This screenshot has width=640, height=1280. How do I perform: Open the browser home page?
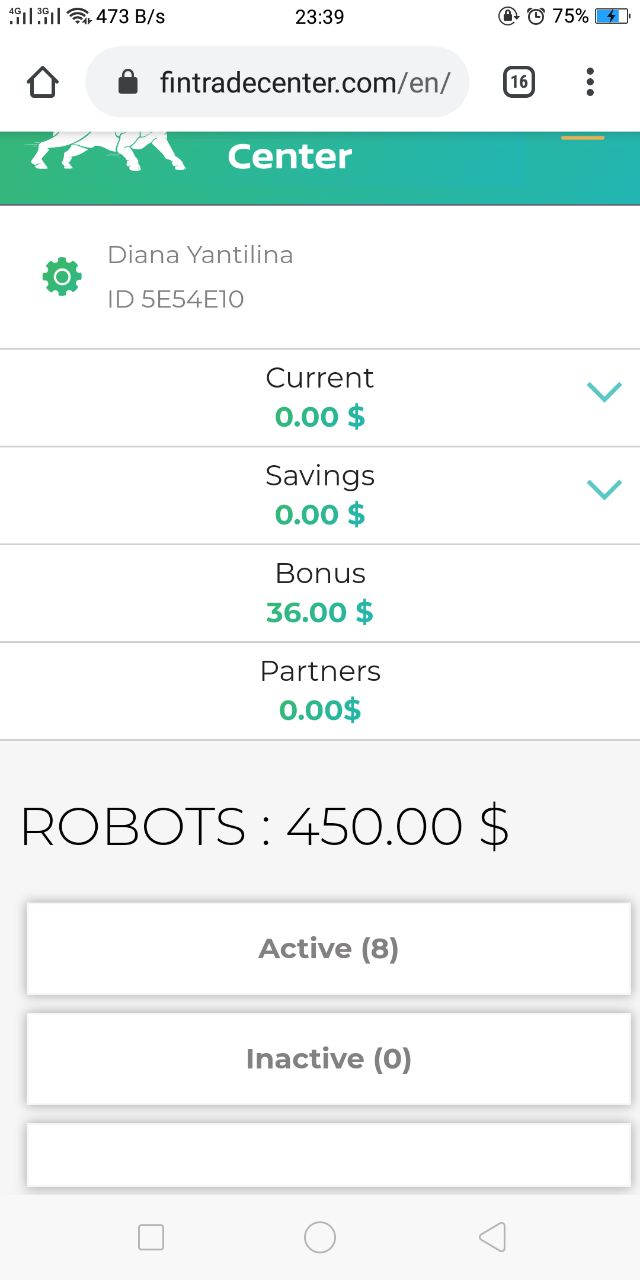pyautogui.click(x=43, y=82)
